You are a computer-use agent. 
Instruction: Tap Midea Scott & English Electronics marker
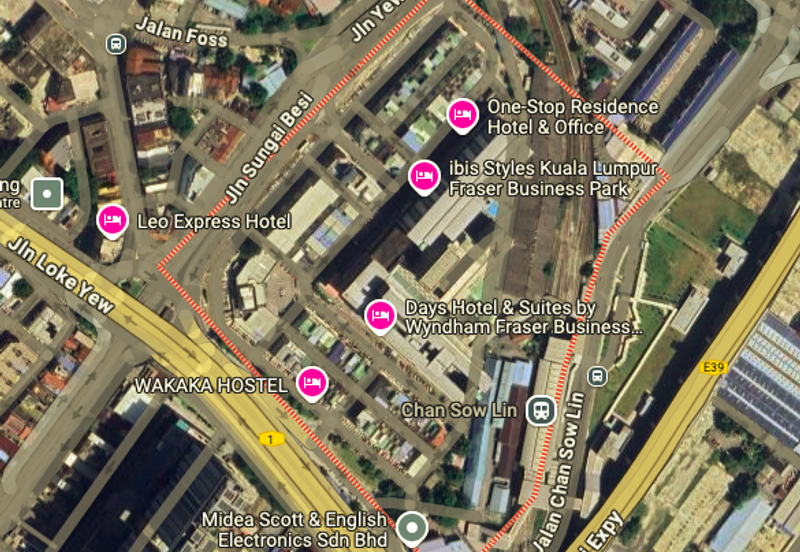pos(411,526)
